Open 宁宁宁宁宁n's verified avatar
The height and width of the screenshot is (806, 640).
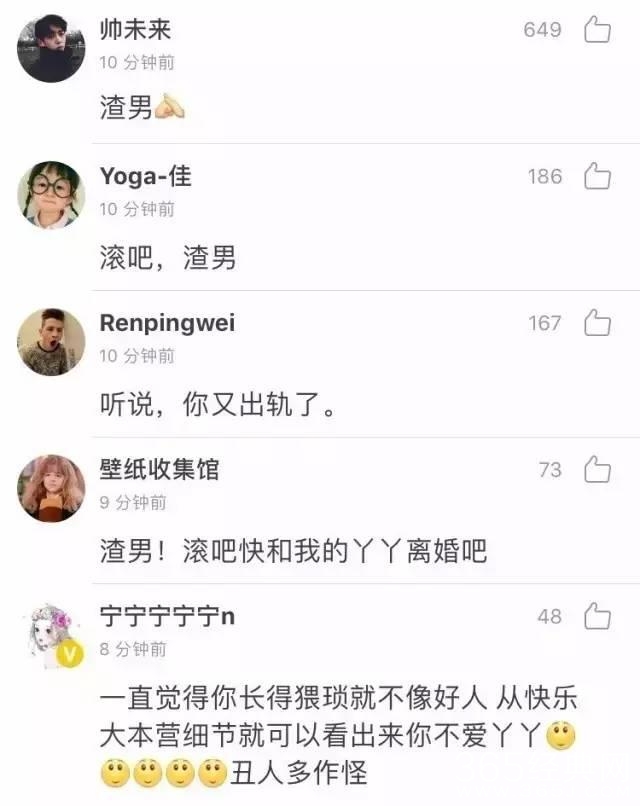click(x=51, y=635)
